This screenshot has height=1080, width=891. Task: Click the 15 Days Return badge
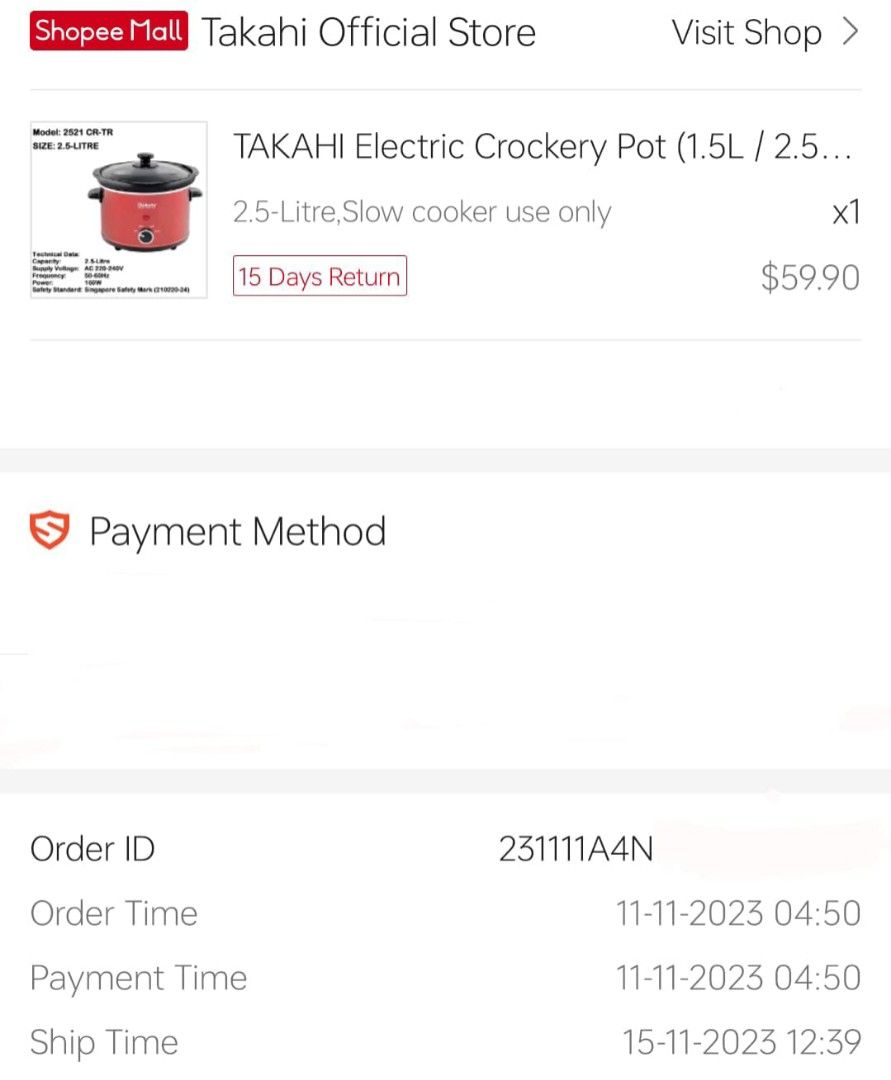319,278
